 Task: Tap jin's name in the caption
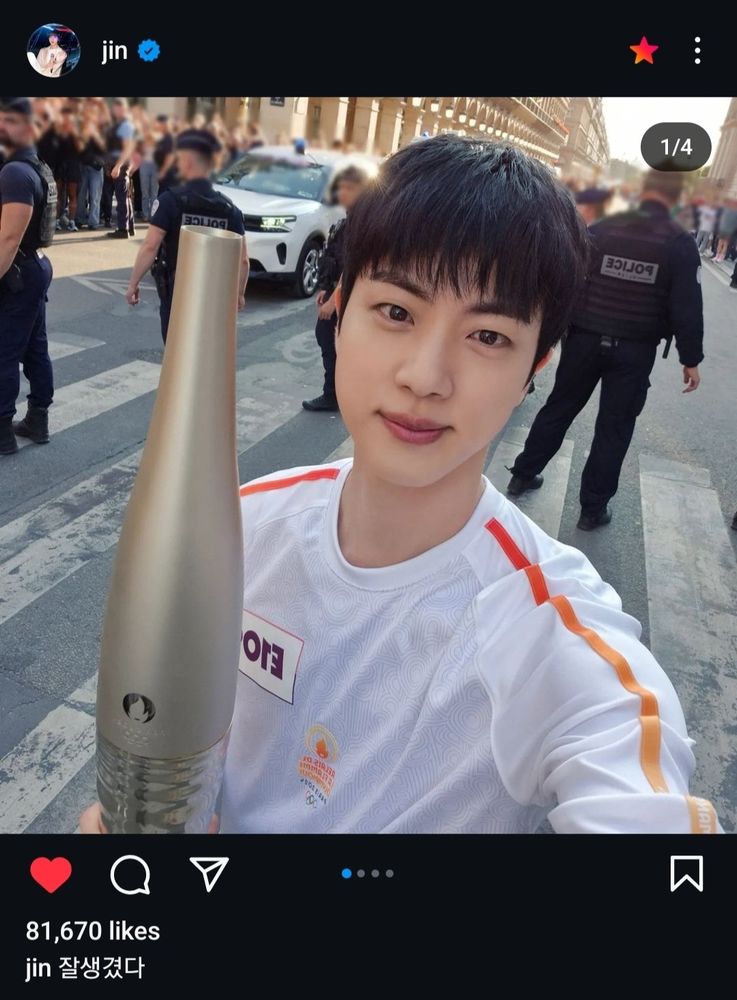38,969
